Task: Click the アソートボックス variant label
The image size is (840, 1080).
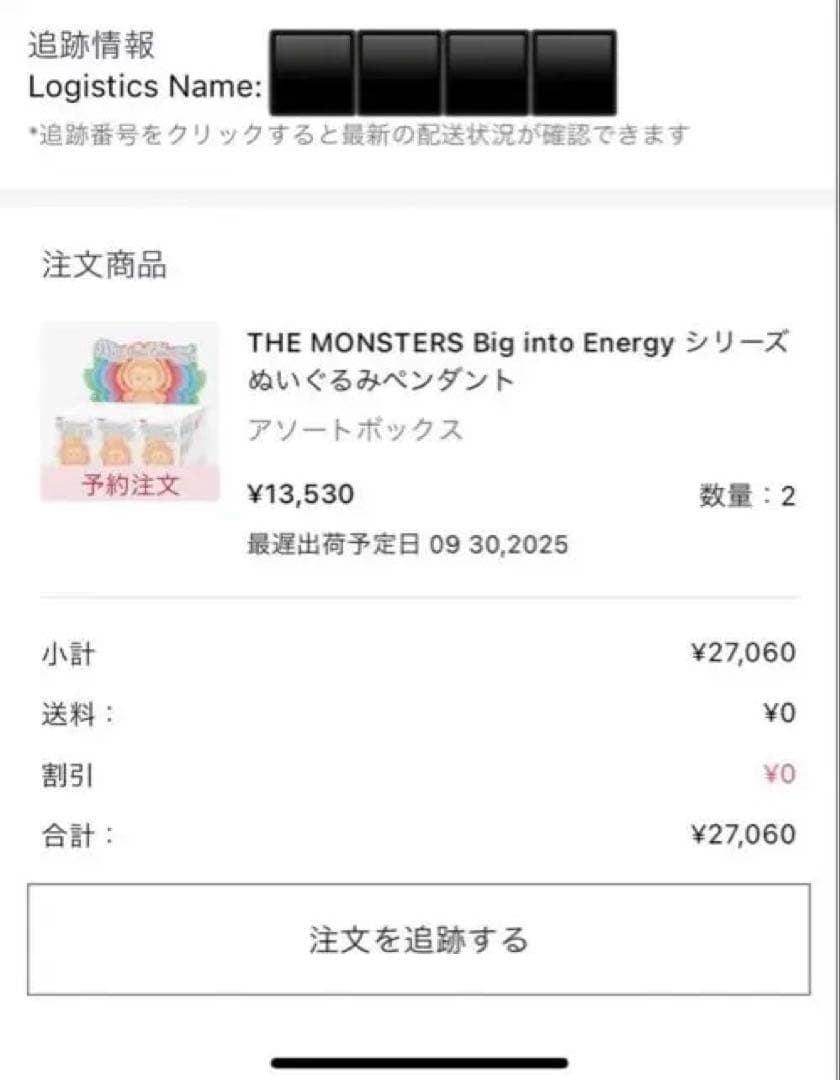Action: click(x=355, y=431)
